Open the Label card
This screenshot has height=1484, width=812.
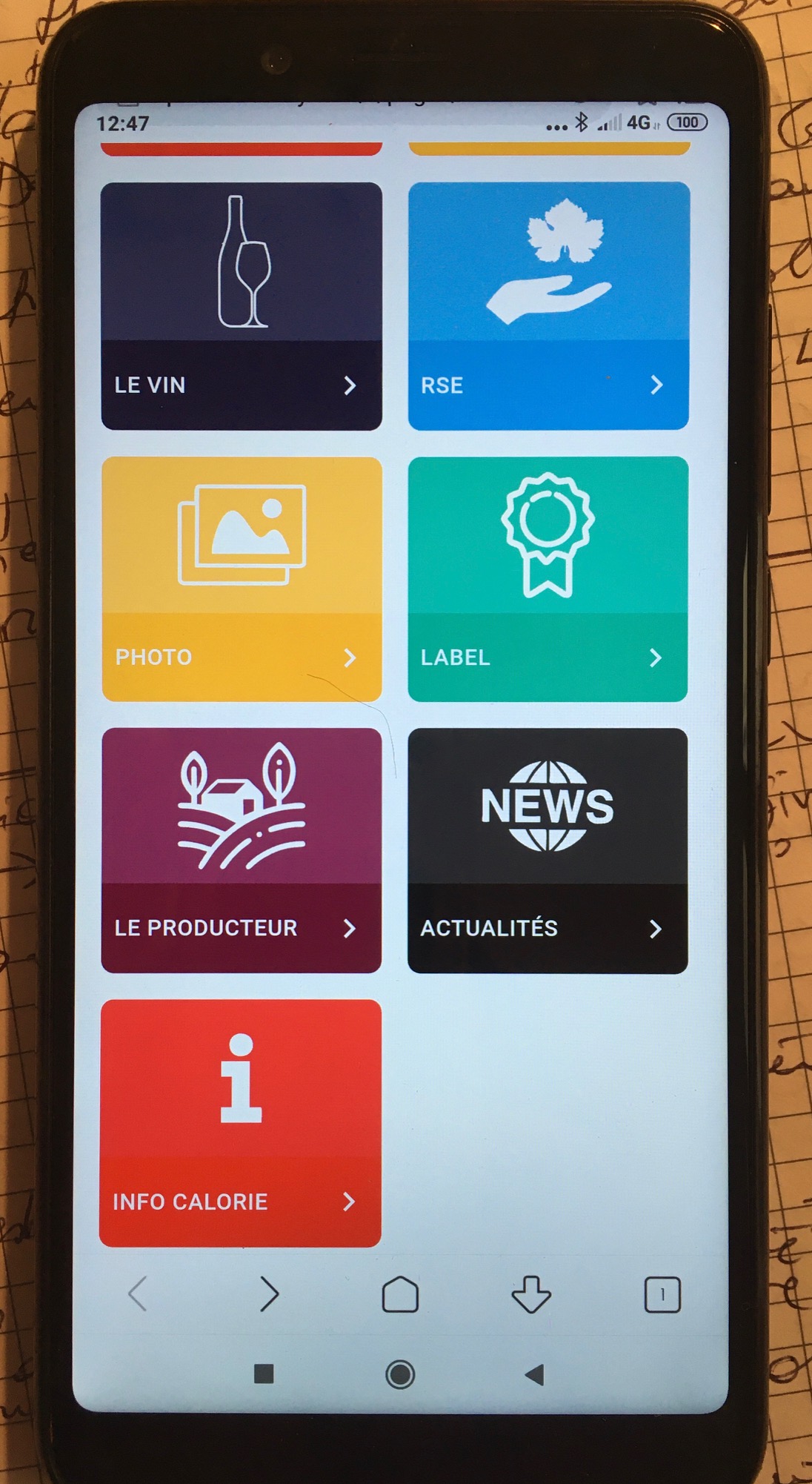(548, 578)
